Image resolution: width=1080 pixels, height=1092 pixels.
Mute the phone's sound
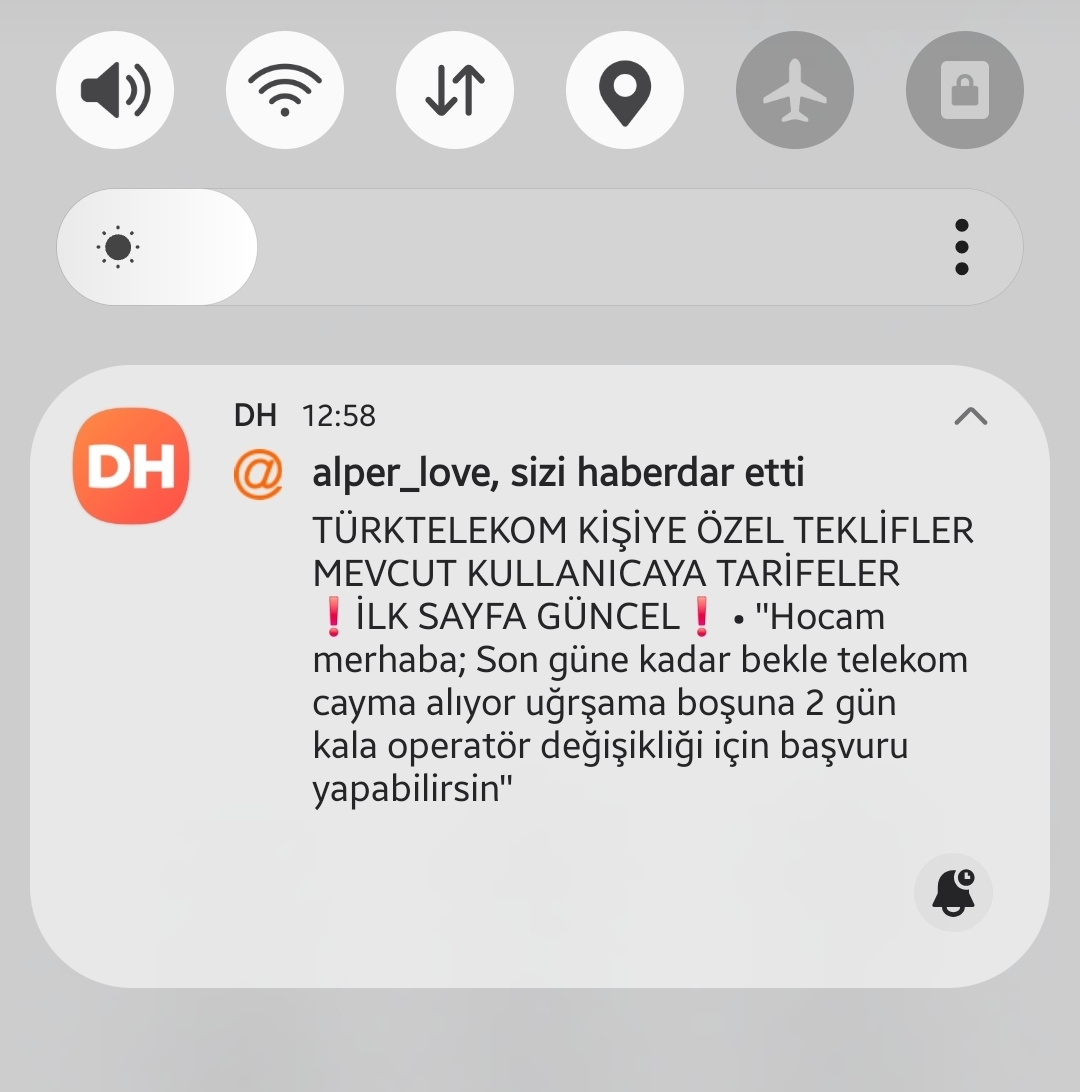[115, 91]
